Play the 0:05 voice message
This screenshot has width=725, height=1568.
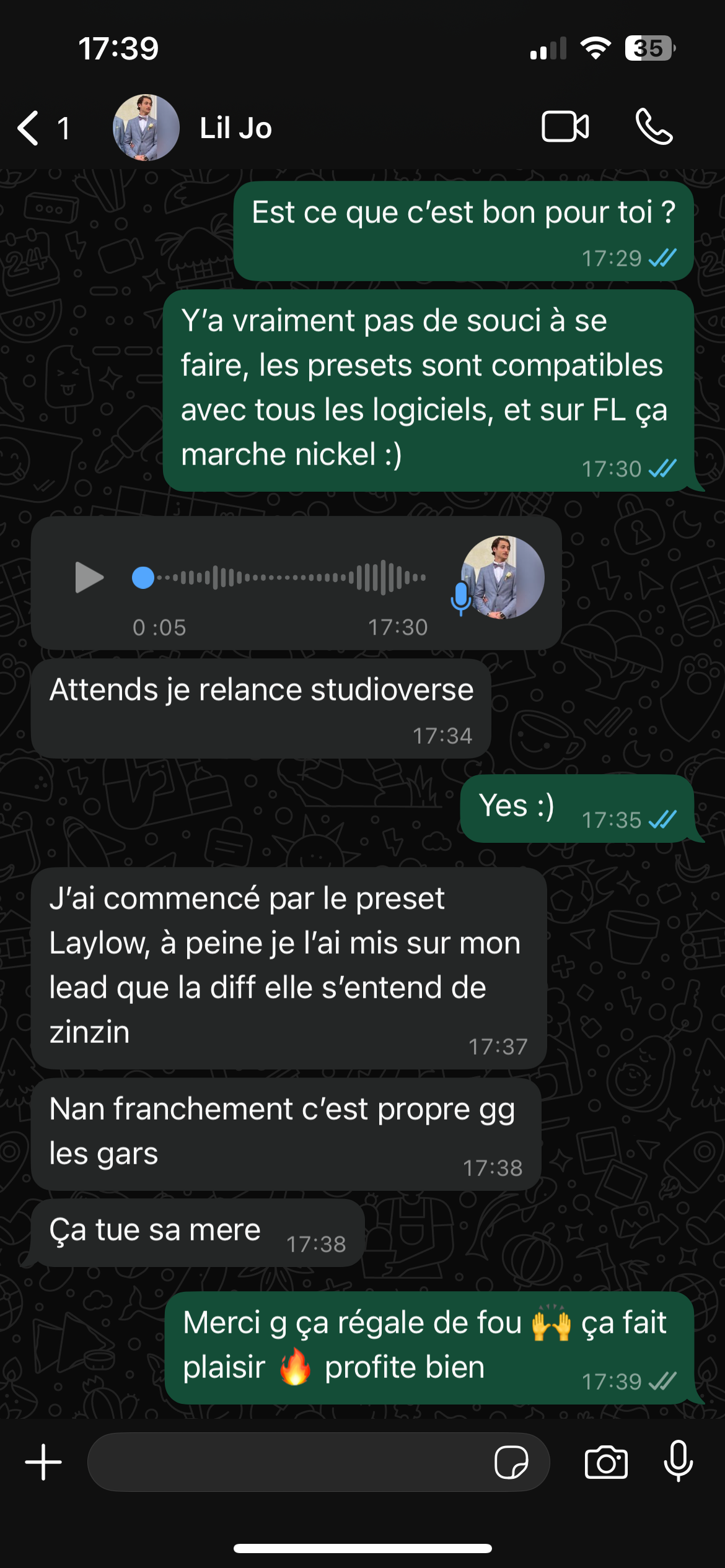[89, 577]
